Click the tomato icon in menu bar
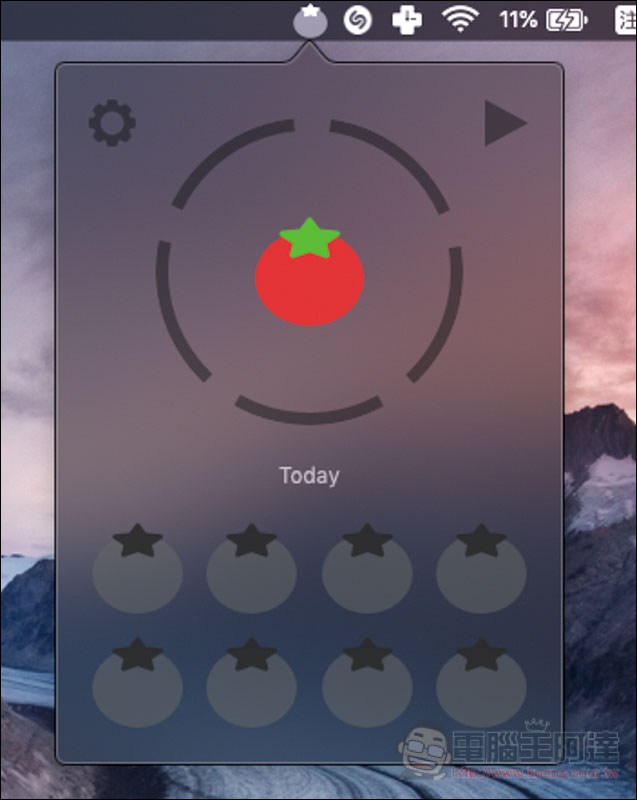The width and height of the screenshot is (637, 800). (x=311, y=20)
